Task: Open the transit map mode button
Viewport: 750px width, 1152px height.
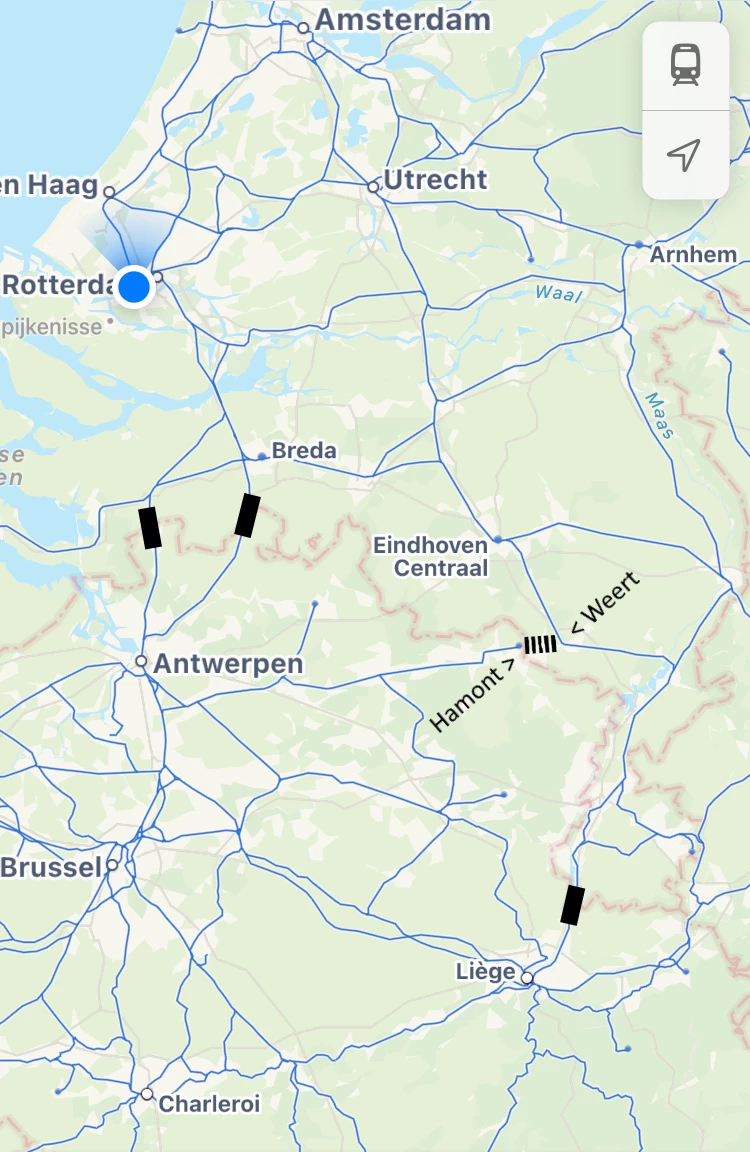Action: coord(685,66)
